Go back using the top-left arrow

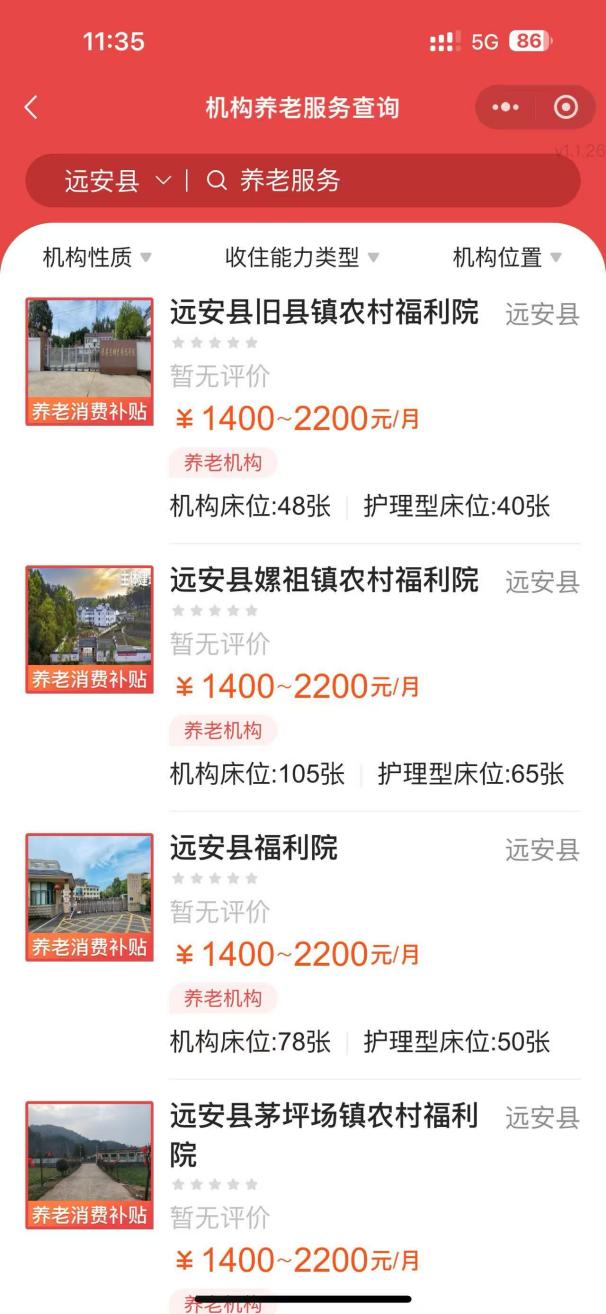coord(31,108)
